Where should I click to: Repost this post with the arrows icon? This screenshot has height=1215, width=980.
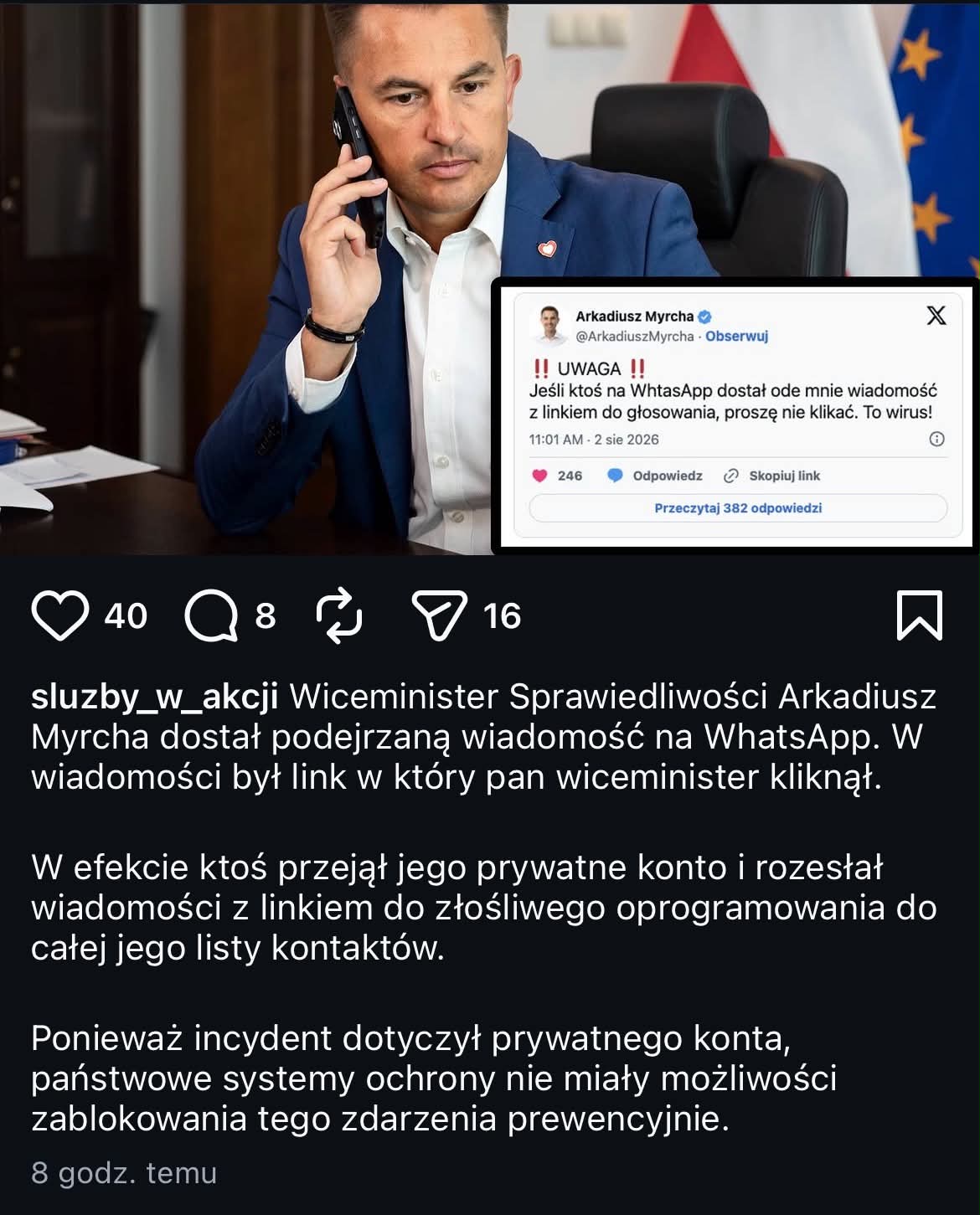tap(339, 616)
